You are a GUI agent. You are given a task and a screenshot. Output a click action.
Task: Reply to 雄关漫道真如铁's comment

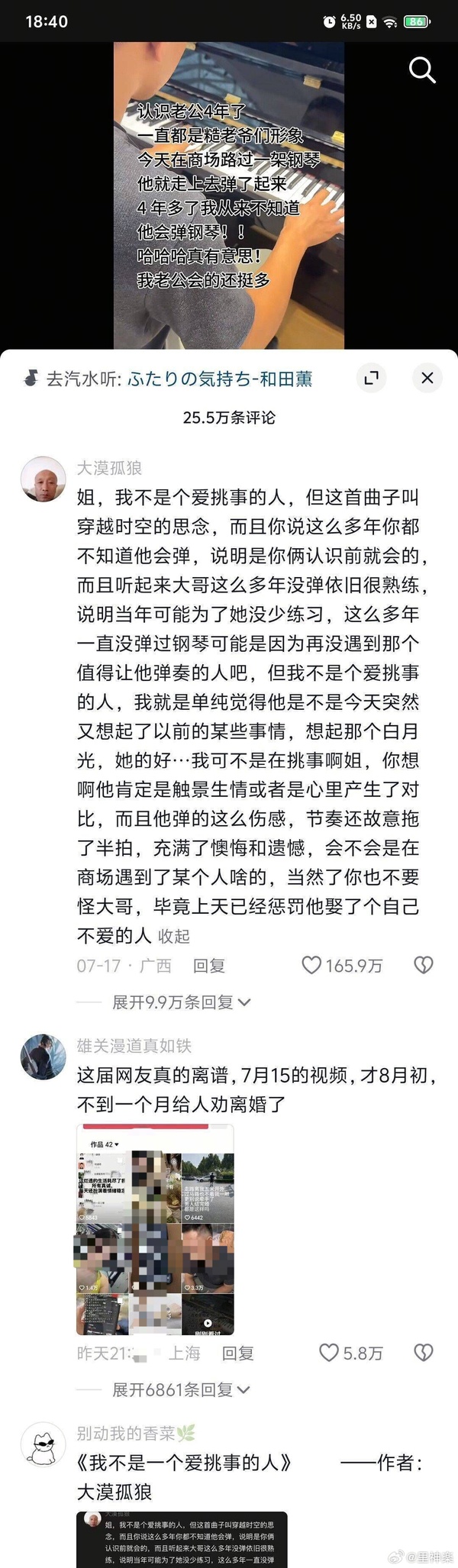pyautogui.click(x=237, y=1353)
